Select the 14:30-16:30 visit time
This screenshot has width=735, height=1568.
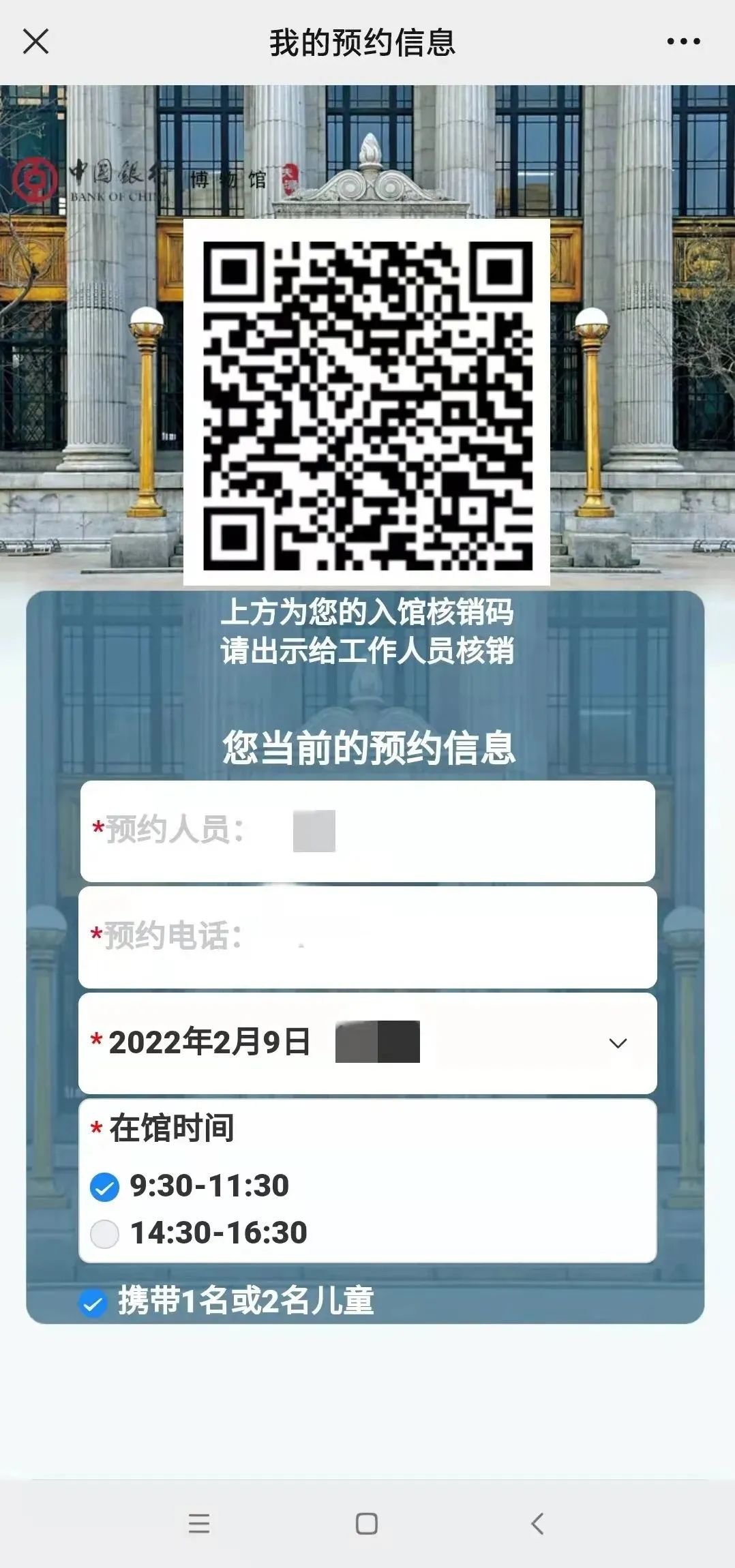tap(105, 1234)
